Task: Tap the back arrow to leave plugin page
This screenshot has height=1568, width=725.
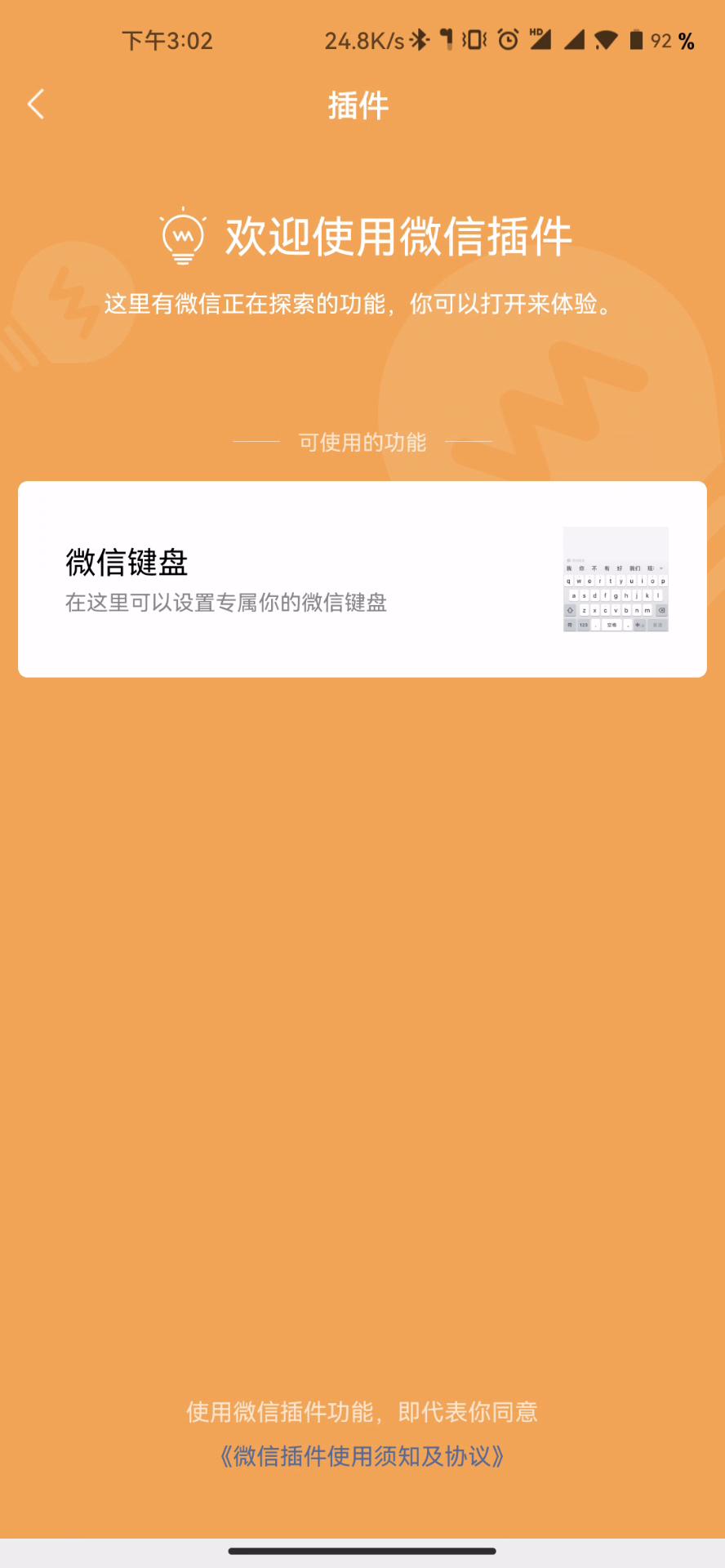Action: tap(36, 104)
